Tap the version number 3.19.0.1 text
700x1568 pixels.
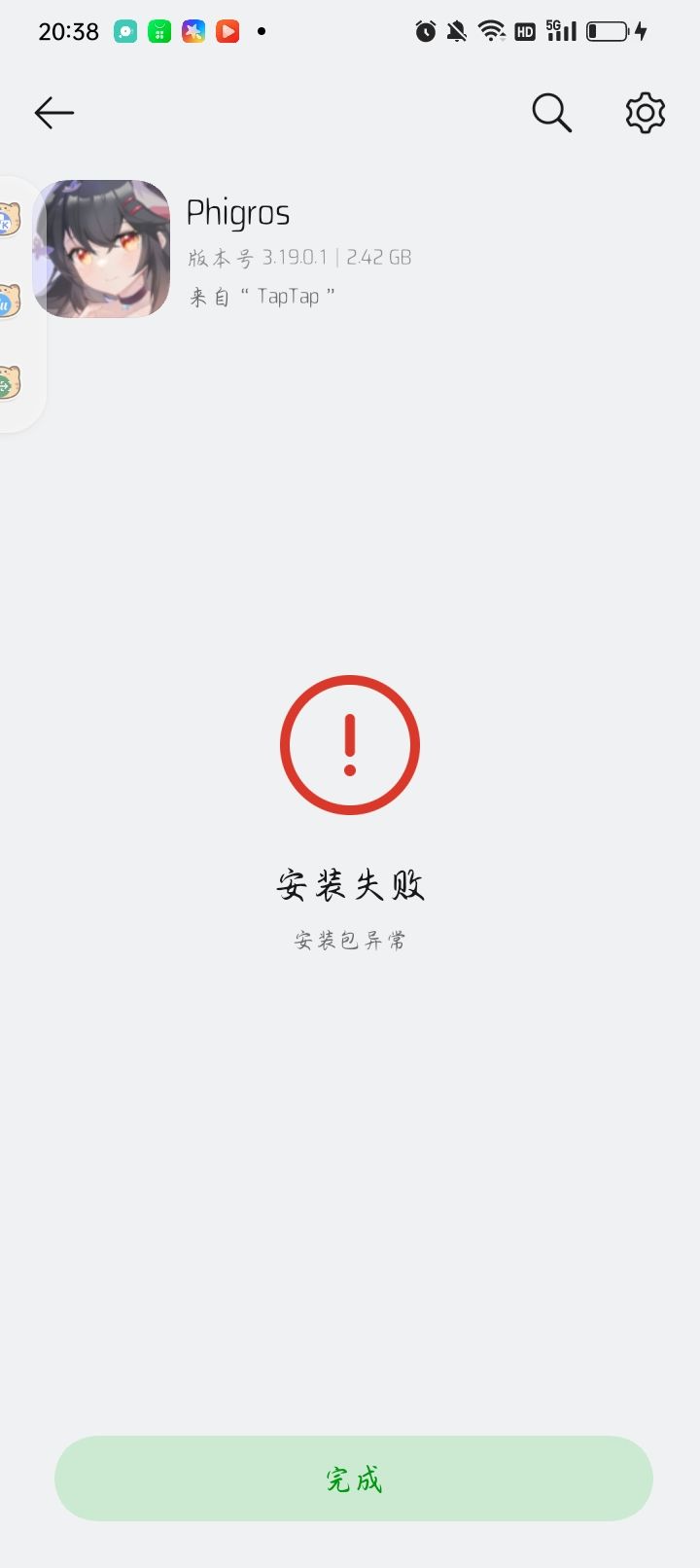(x=297, y=256)
